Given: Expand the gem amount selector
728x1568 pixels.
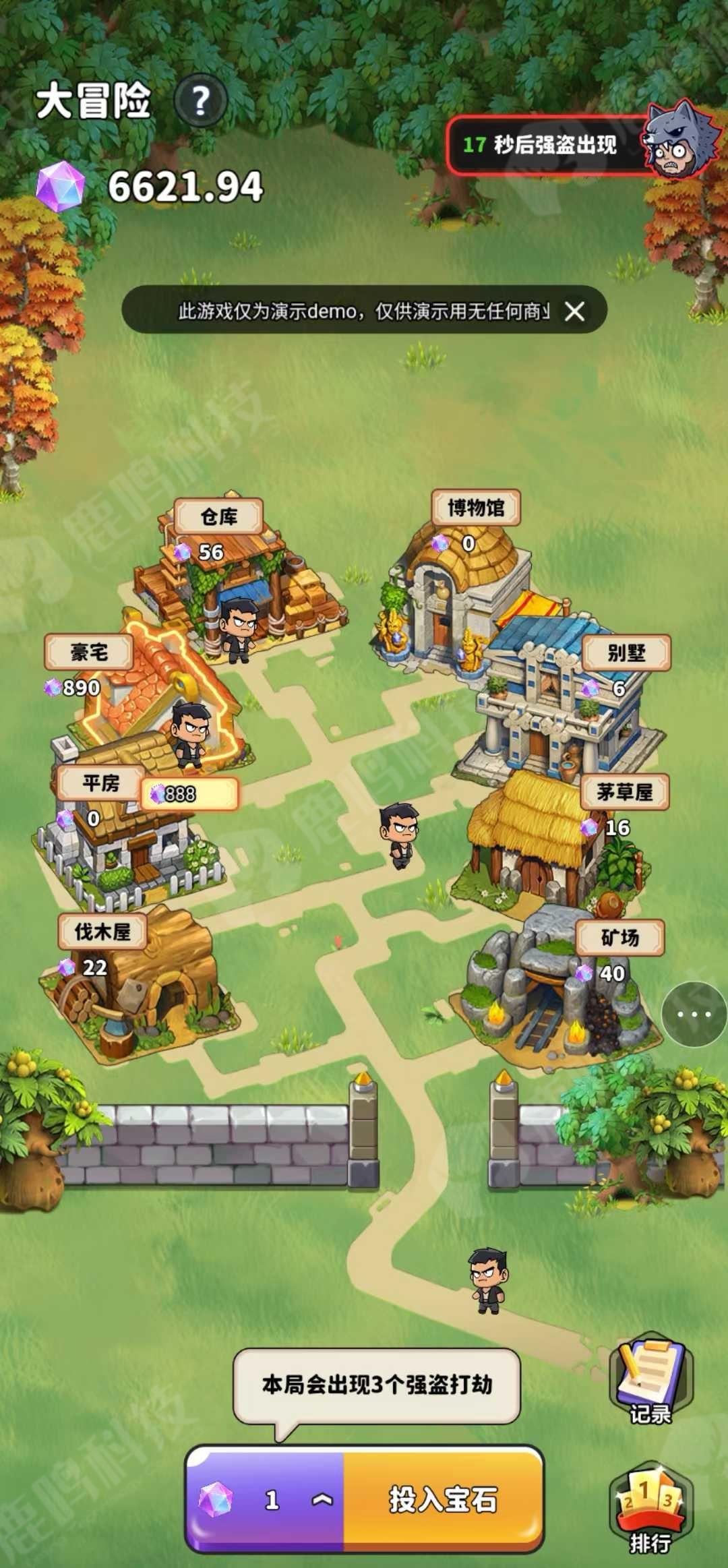Looking at the screenshot, I should pos(322,1500).
